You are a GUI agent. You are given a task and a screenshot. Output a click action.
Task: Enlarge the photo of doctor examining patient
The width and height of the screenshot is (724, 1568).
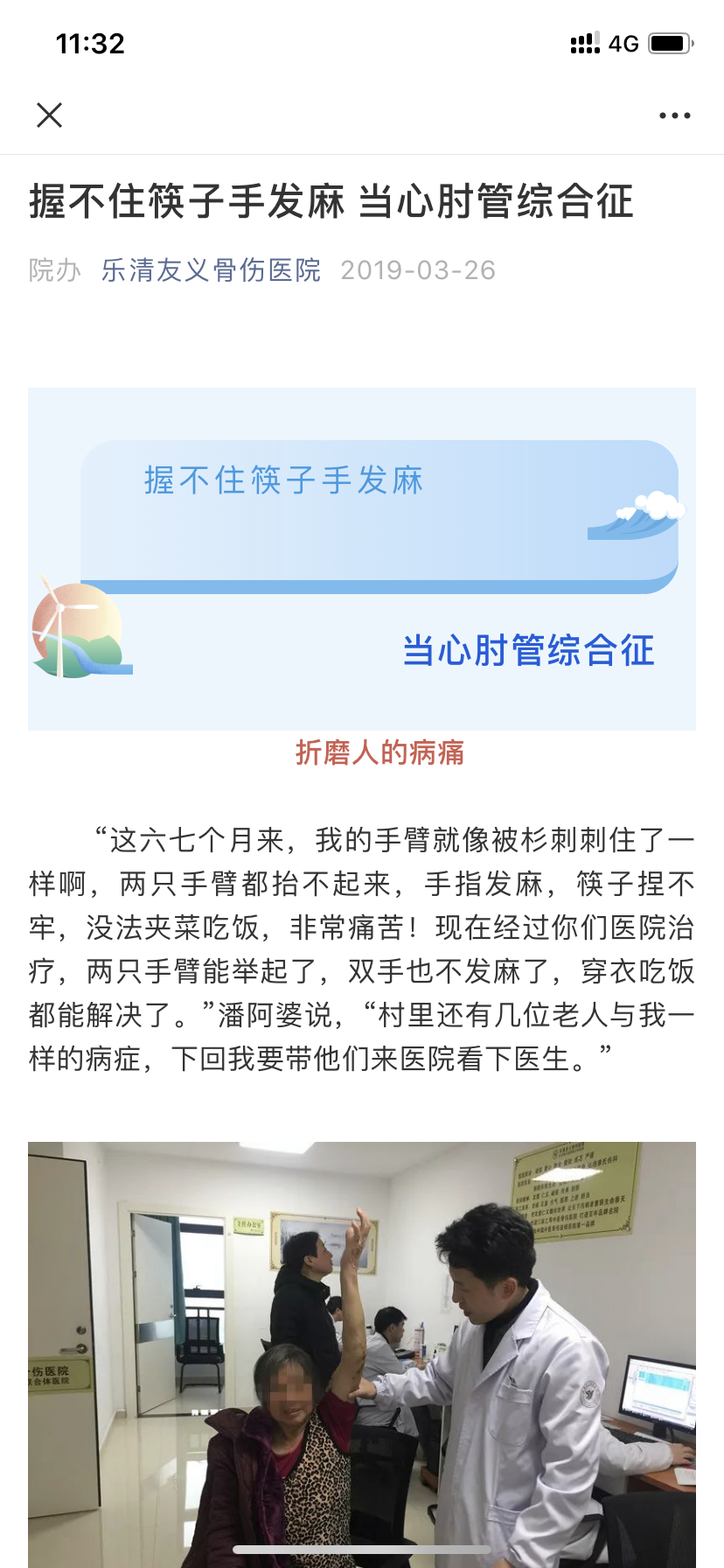click(362, 1352)
